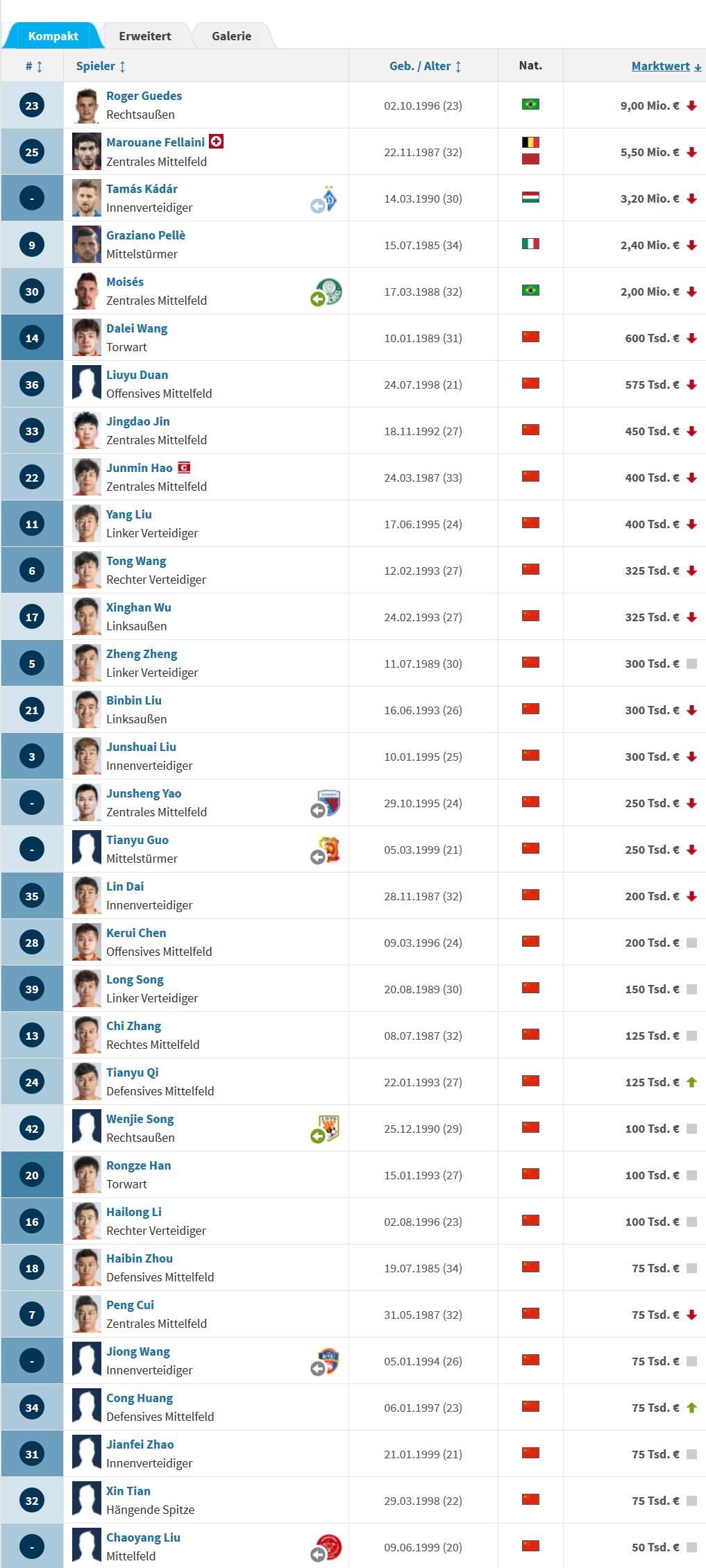Open Marouane Fellaini's profile
Screen dimensions: 706x1568
click(156, 142)
